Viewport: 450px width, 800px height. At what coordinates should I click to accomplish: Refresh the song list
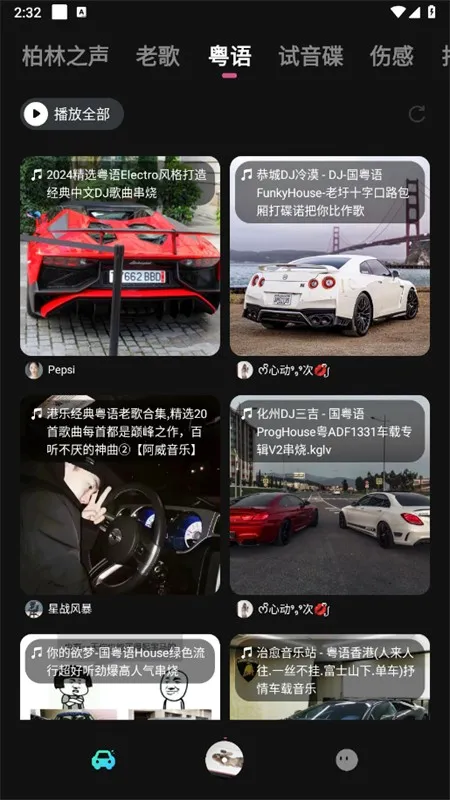pyautogui.click(x=417, y=114)
